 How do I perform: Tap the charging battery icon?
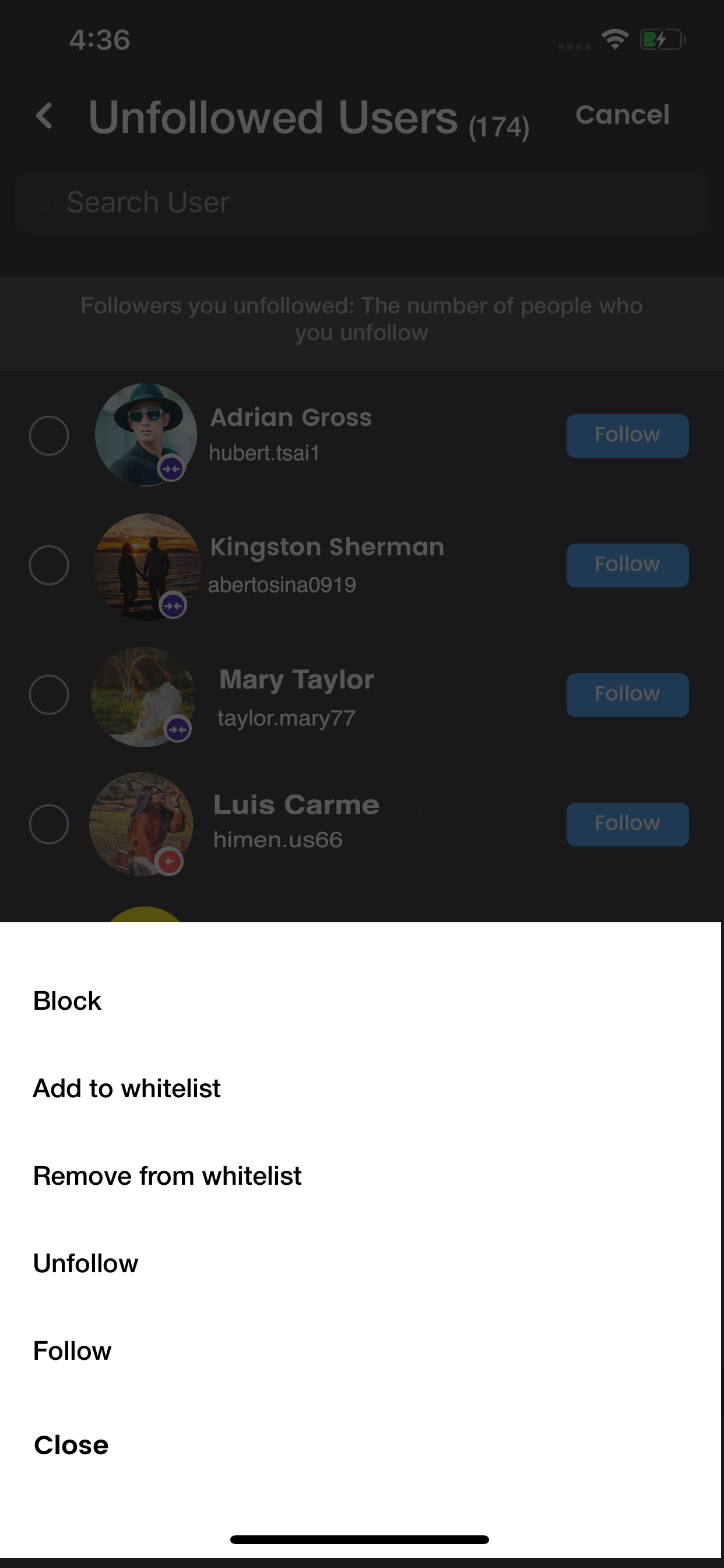(662, 40)
